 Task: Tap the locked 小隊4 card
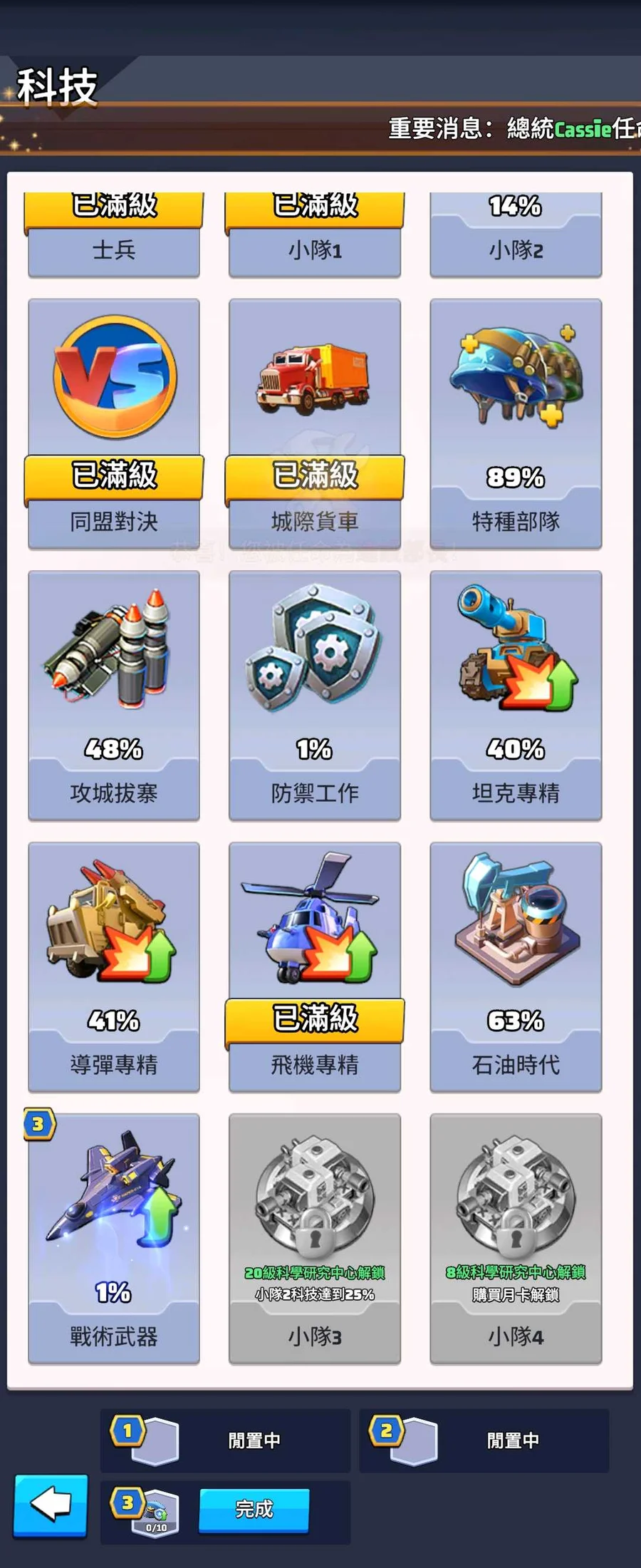pos(516,1238)
